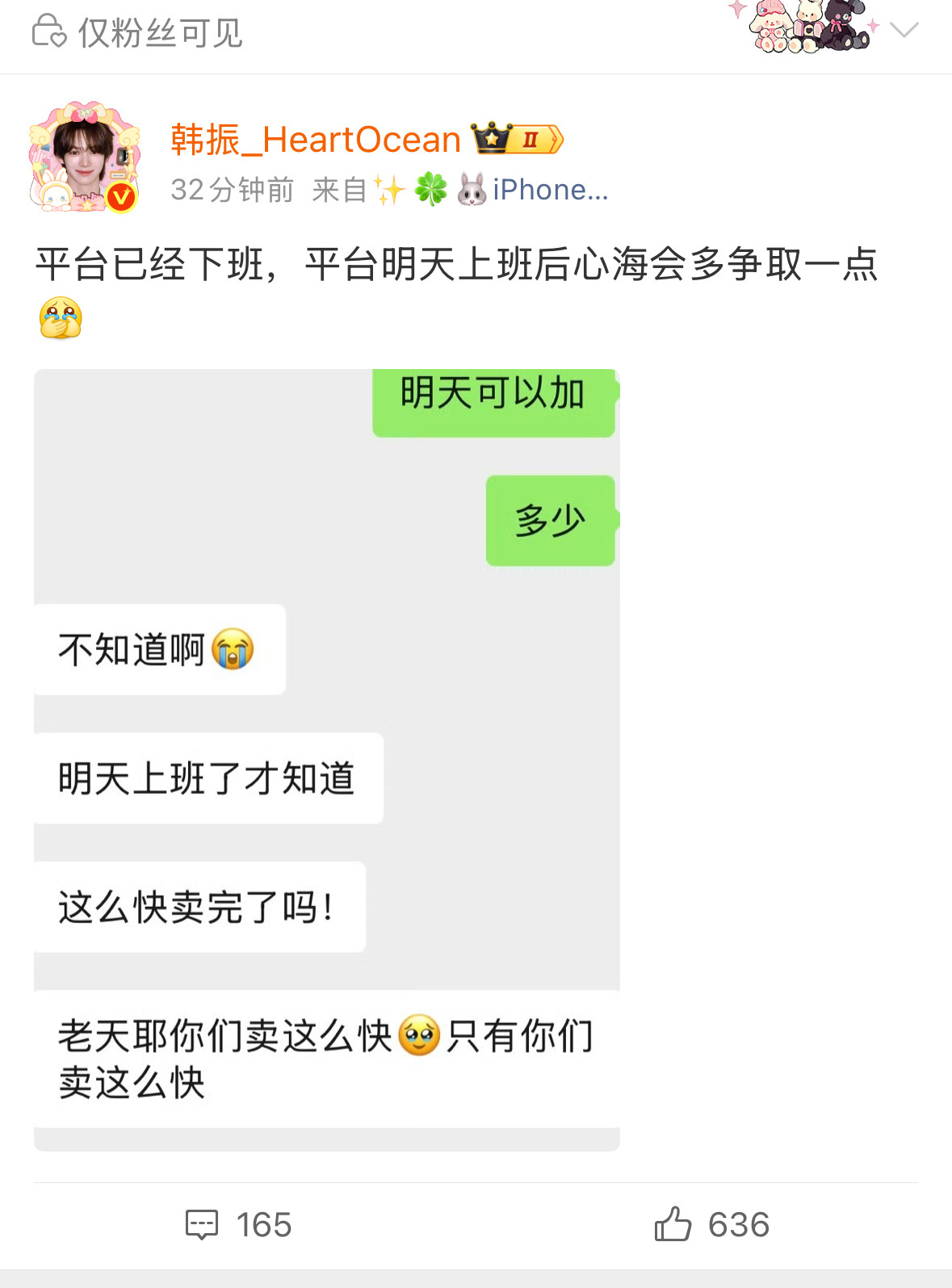
Task: Open the 165 comments
Action: [239, 1224]
